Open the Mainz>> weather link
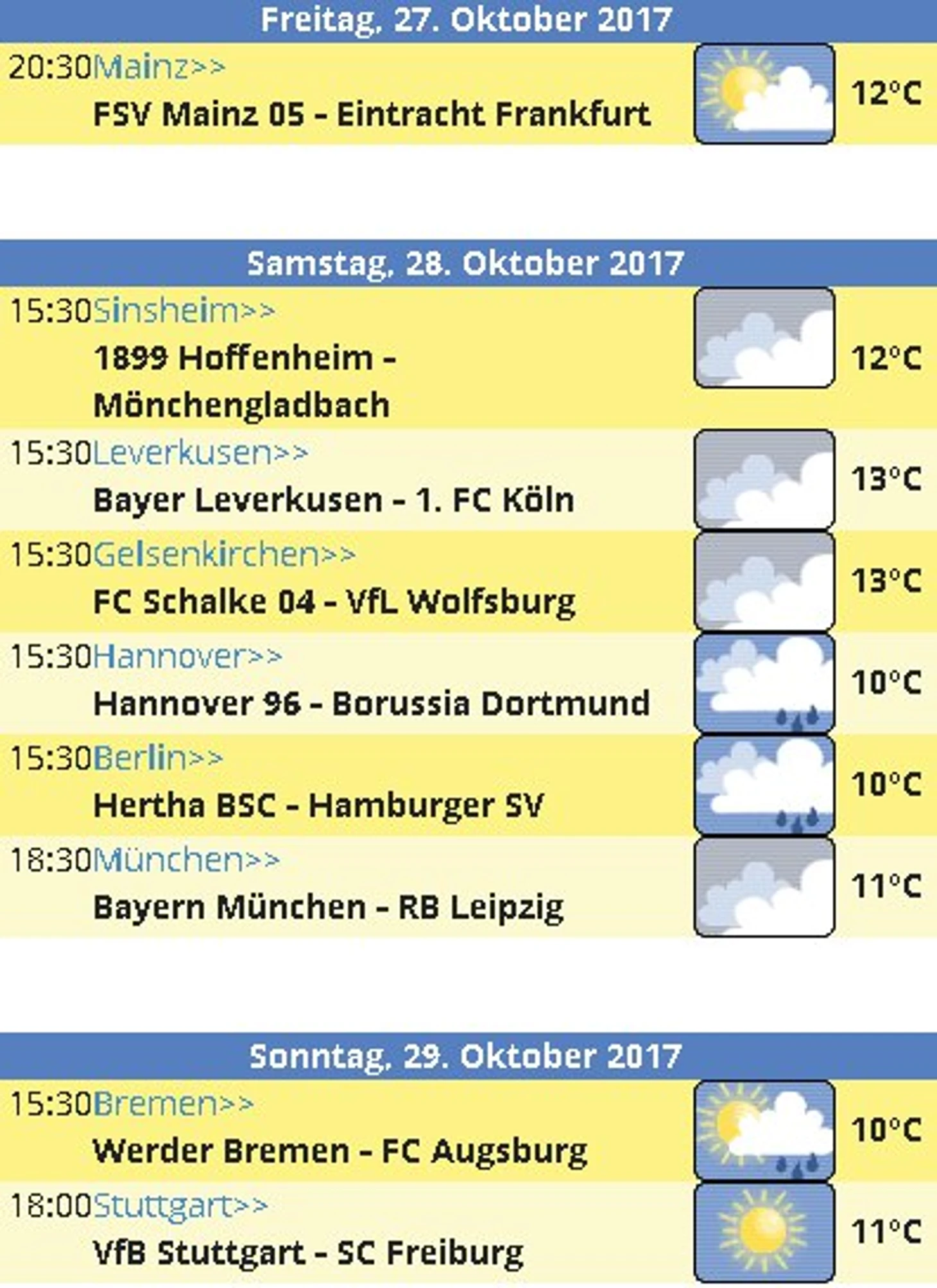Screen dimensions: 937x1288 click(159, 67)
